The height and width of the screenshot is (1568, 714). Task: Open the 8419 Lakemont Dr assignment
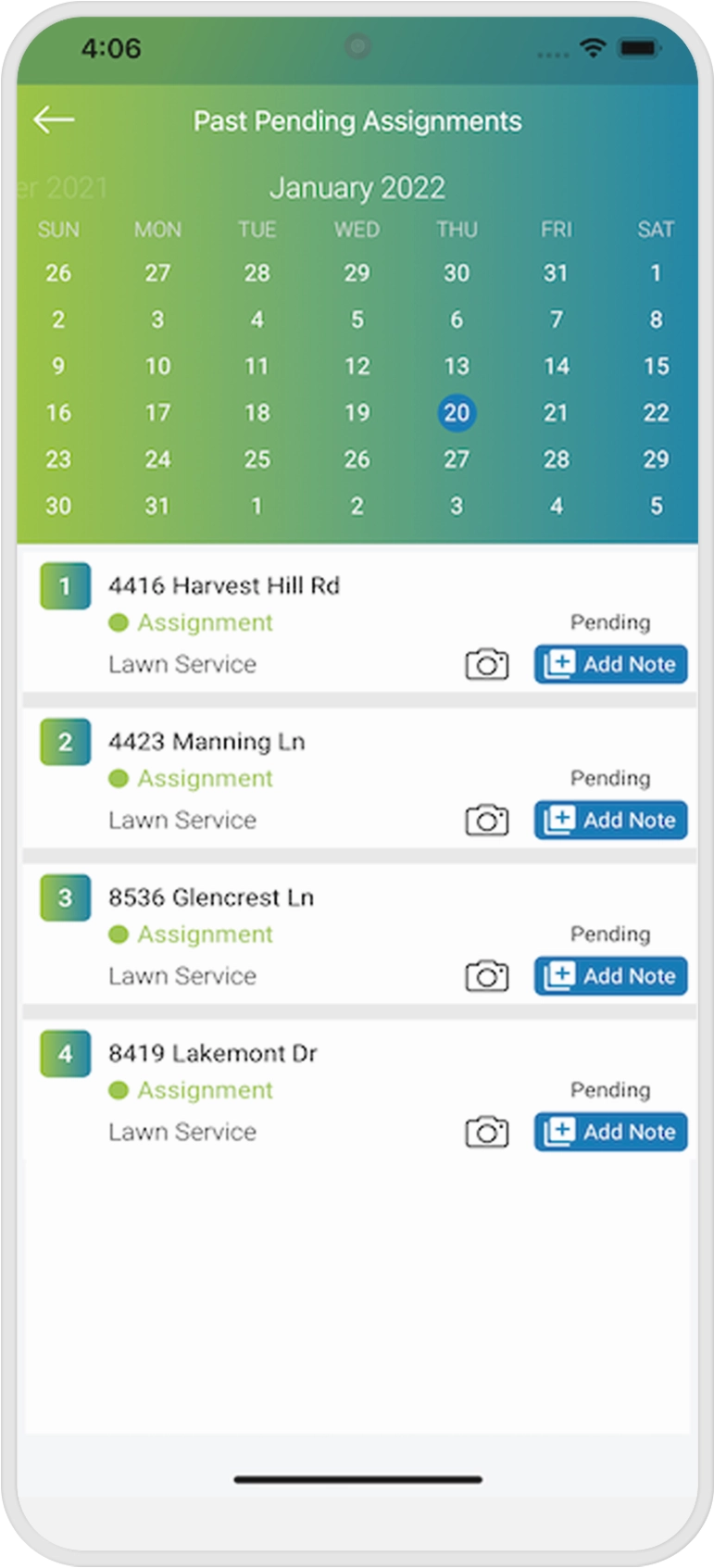coord(213,1053)
